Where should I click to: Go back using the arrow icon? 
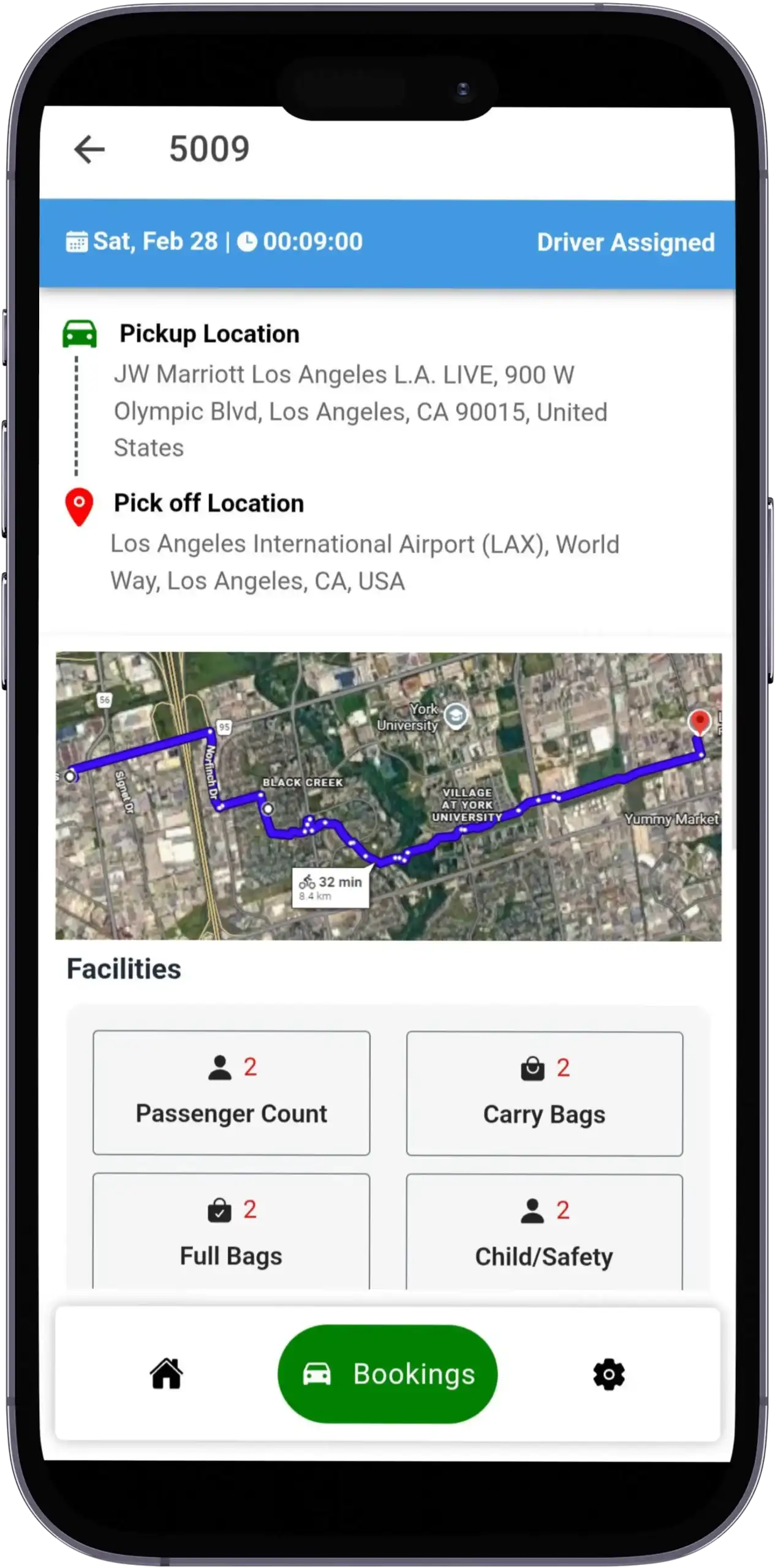(89, 149)
